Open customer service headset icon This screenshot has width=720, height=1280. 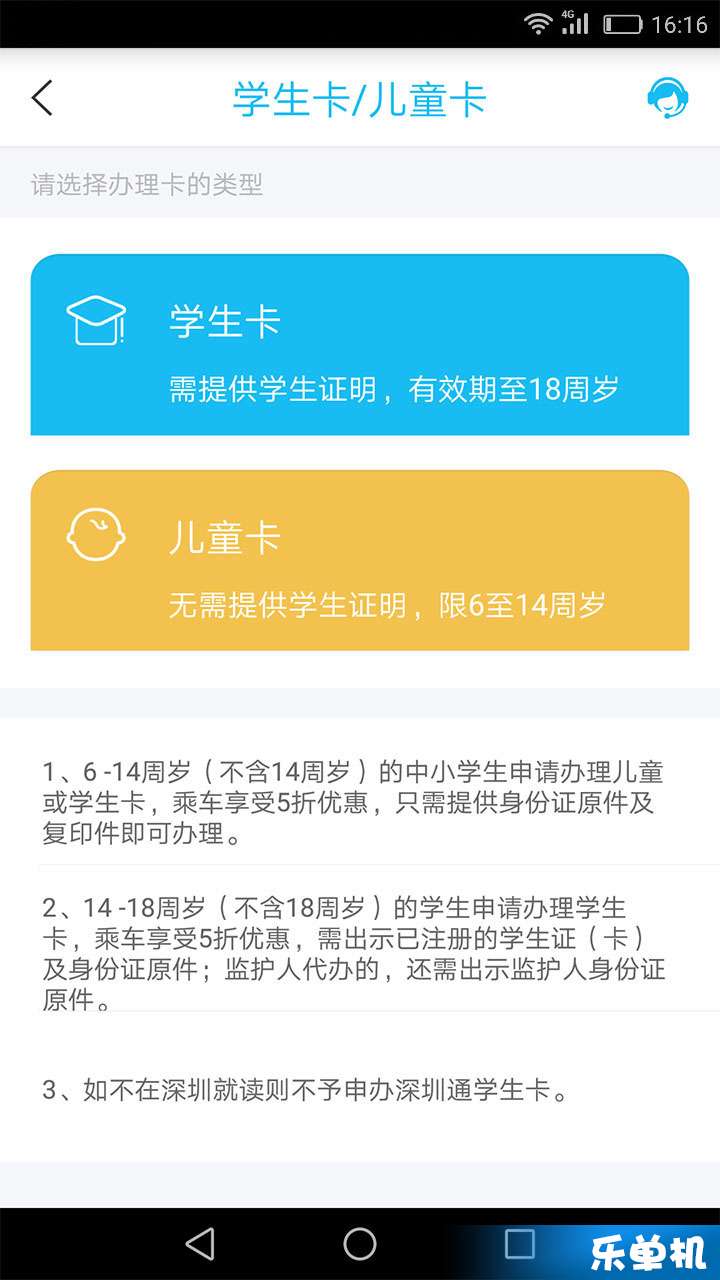pos(666,98)
